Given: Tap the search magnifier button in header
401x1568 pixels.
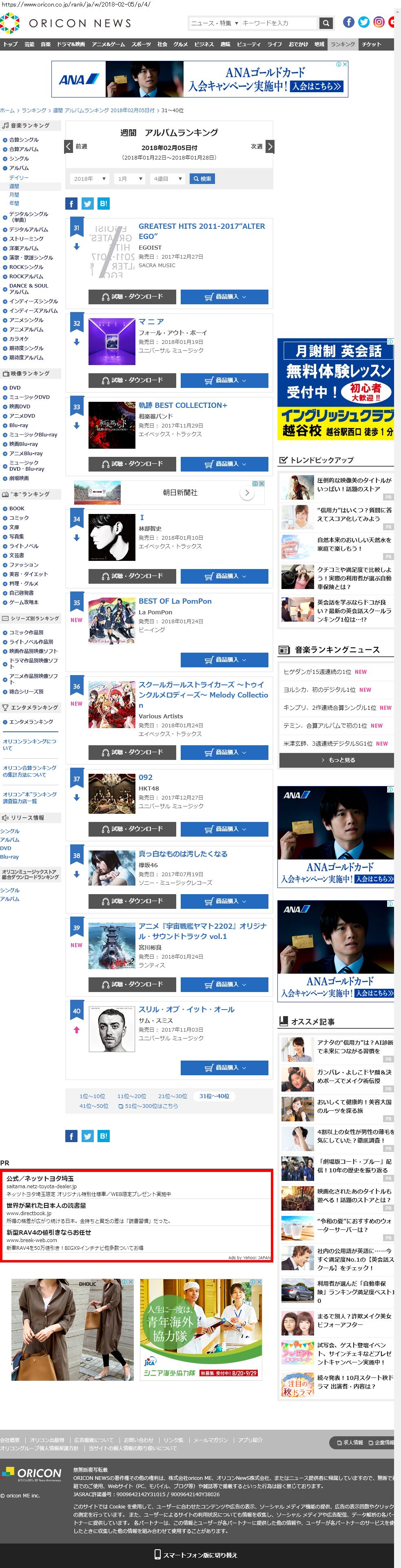Looking at the screenshot, I should (x=326, y=23).
